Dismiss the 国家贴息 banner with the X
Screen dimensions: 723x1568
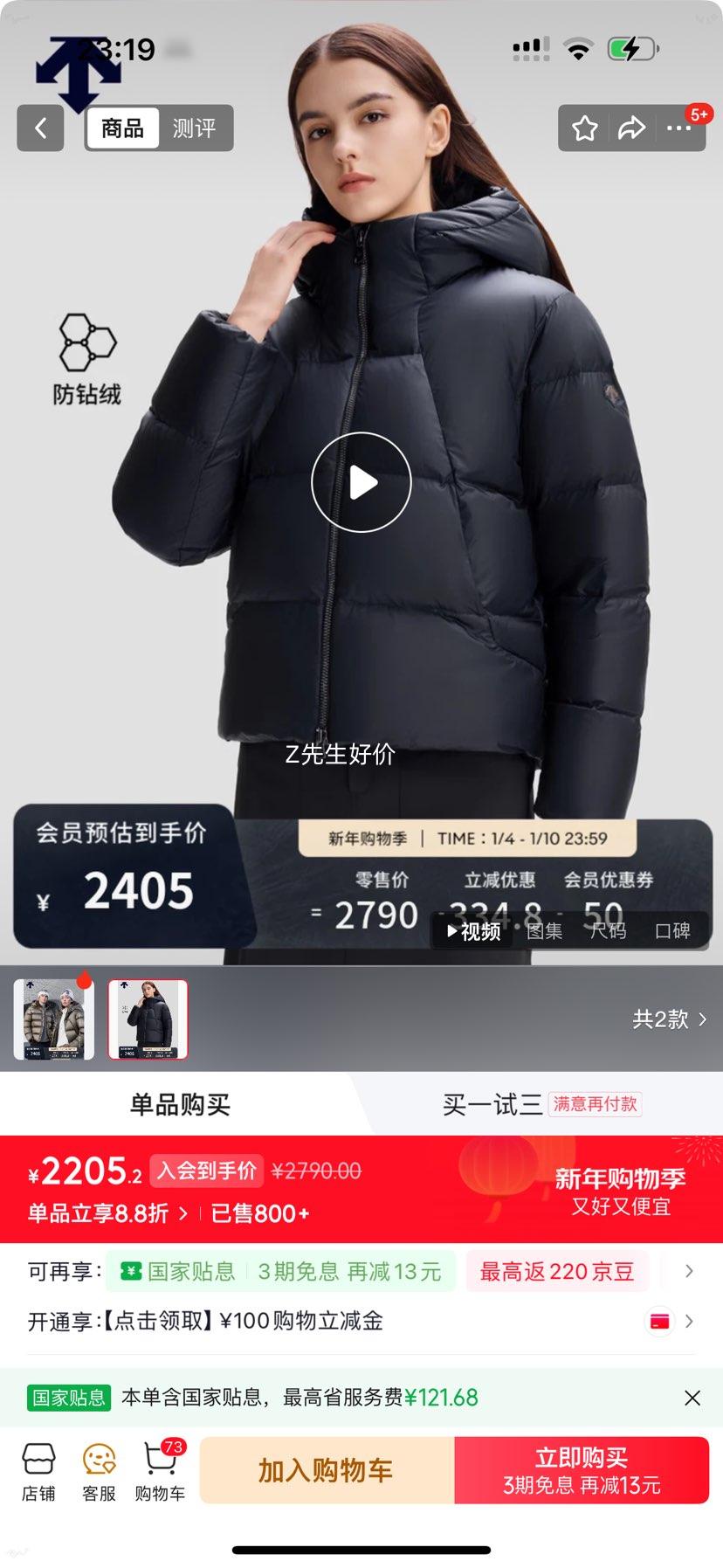pos(692,1397)
